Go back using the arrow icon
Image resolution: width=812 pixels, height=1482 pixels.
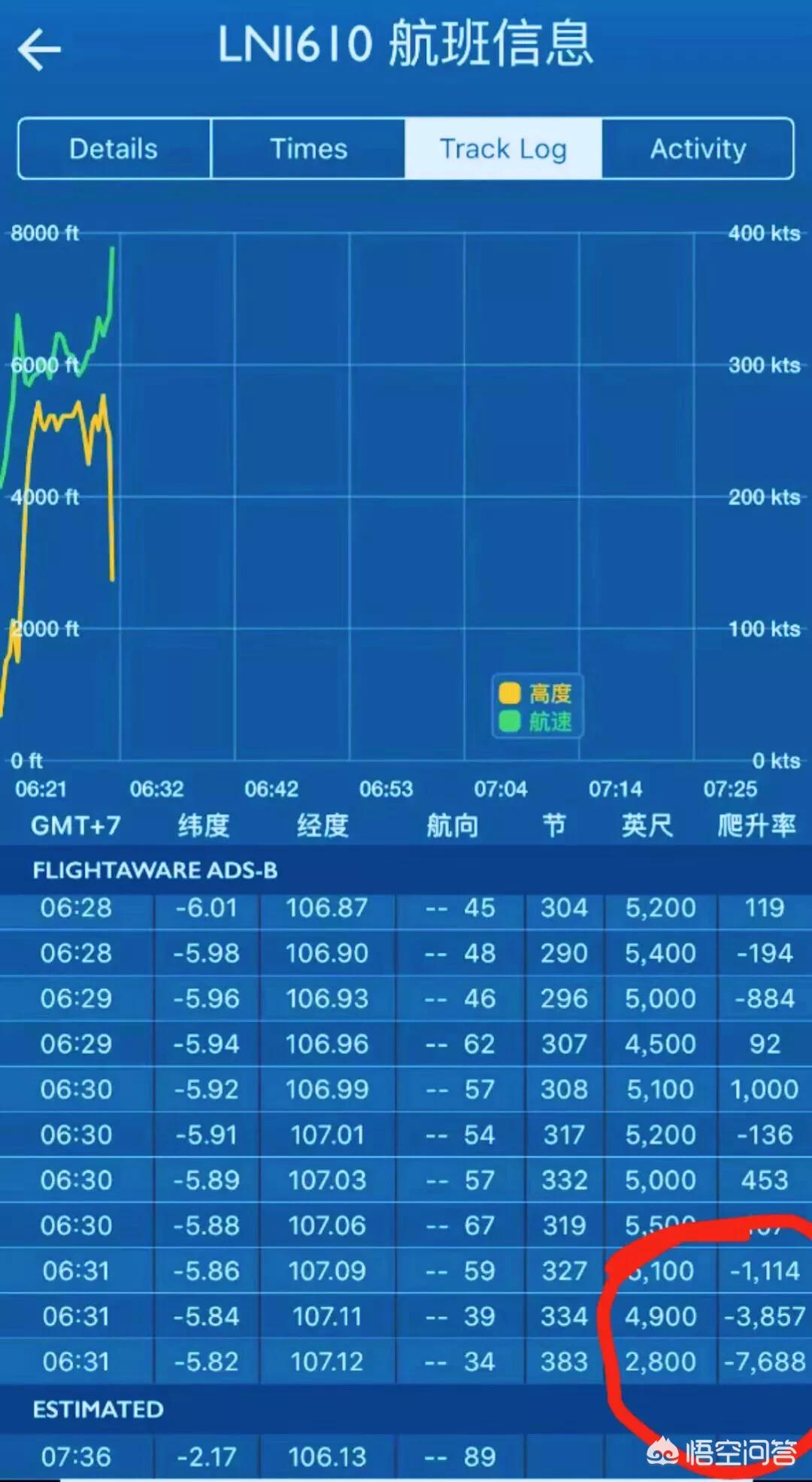coord(39,50)
